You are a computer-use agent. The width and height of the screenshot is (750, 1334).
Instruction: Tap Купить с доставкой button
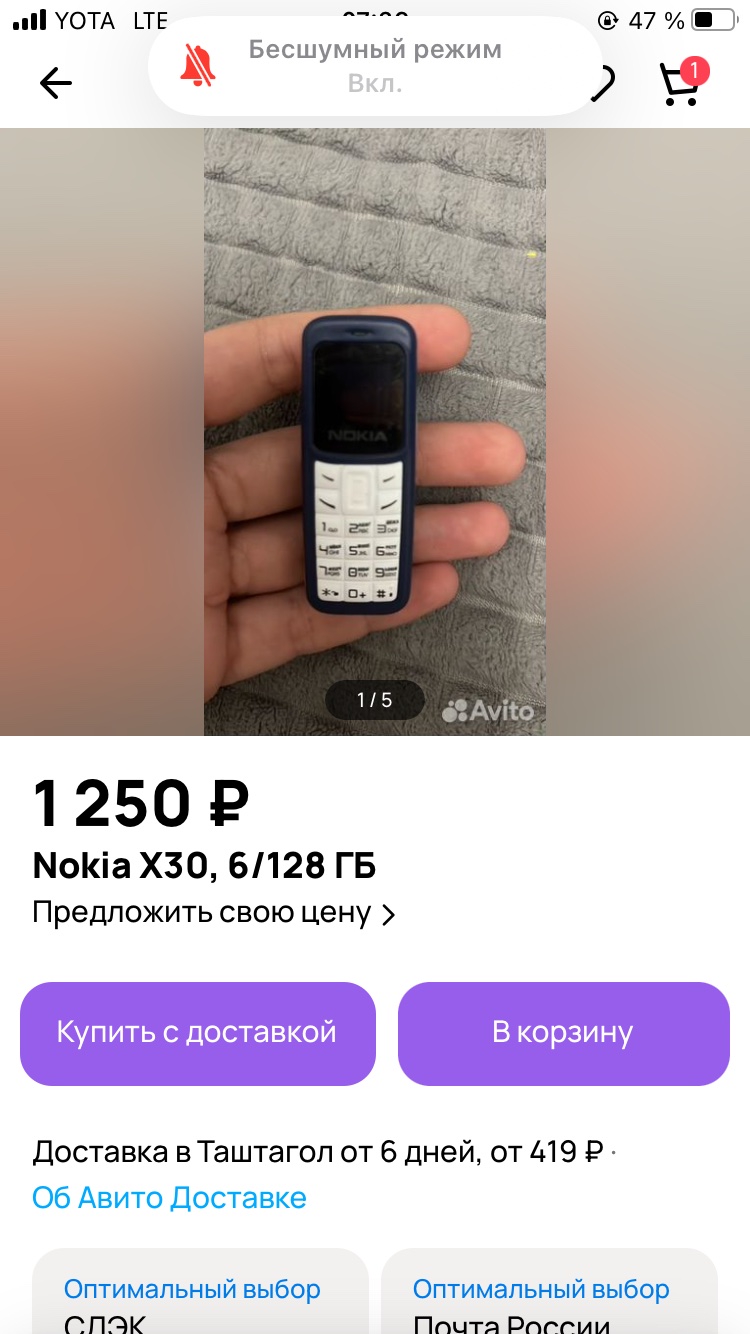pos(197,1033)
